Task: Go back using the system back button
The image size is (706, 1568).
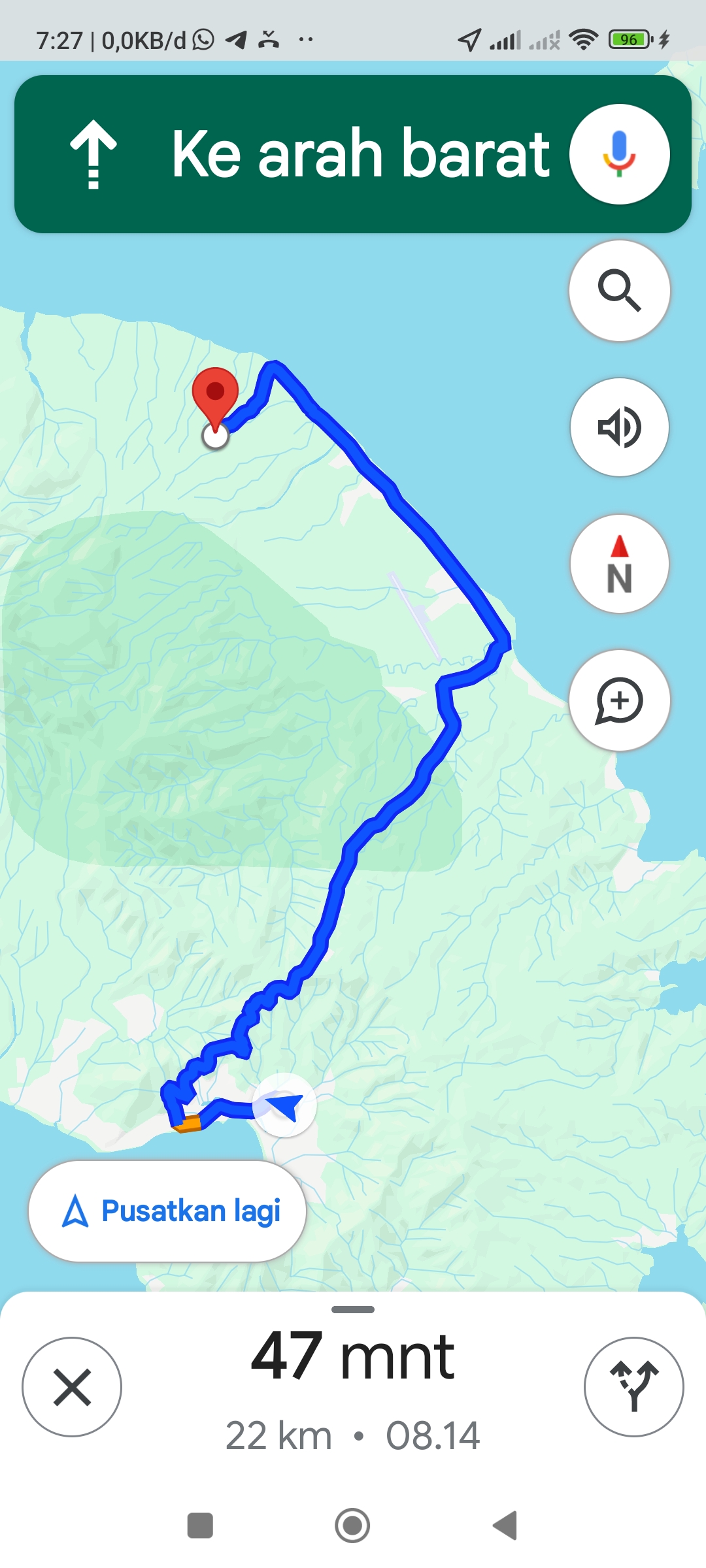Action: pyautogui.click(x=505, y=1526)
